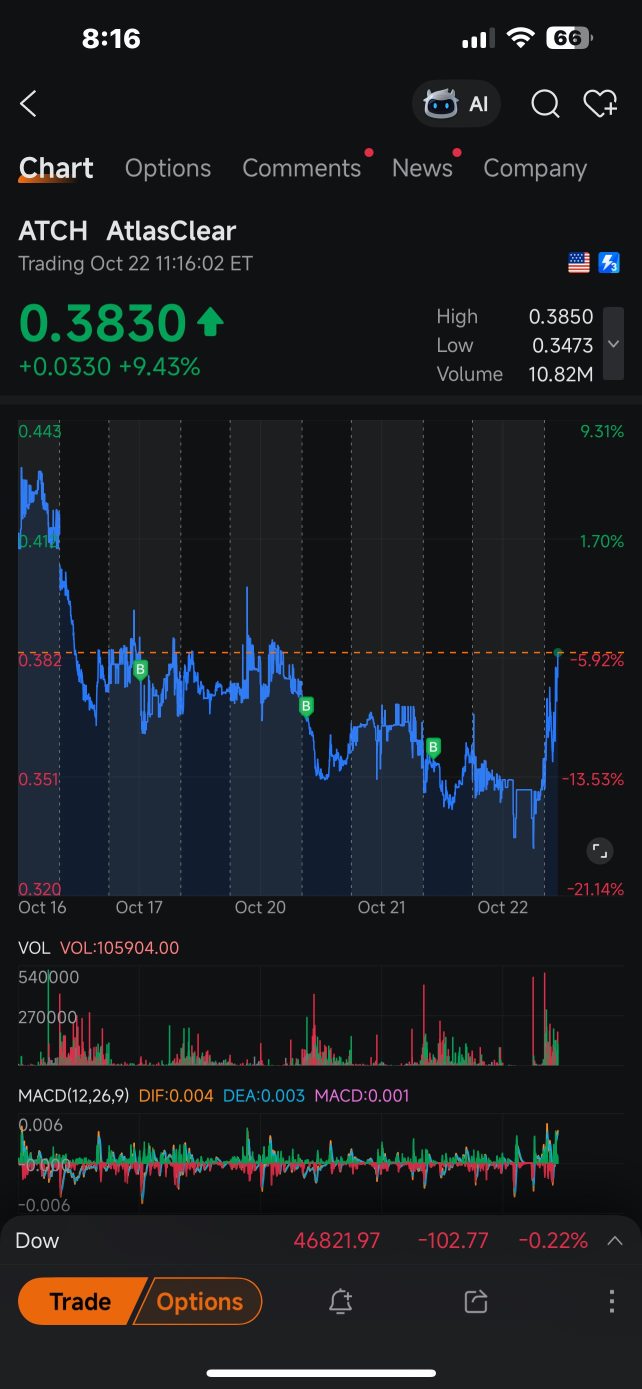Add ATCH to favorites watchlist
The height and width of the screenshot is (1389, 642).
click(601, 104)
